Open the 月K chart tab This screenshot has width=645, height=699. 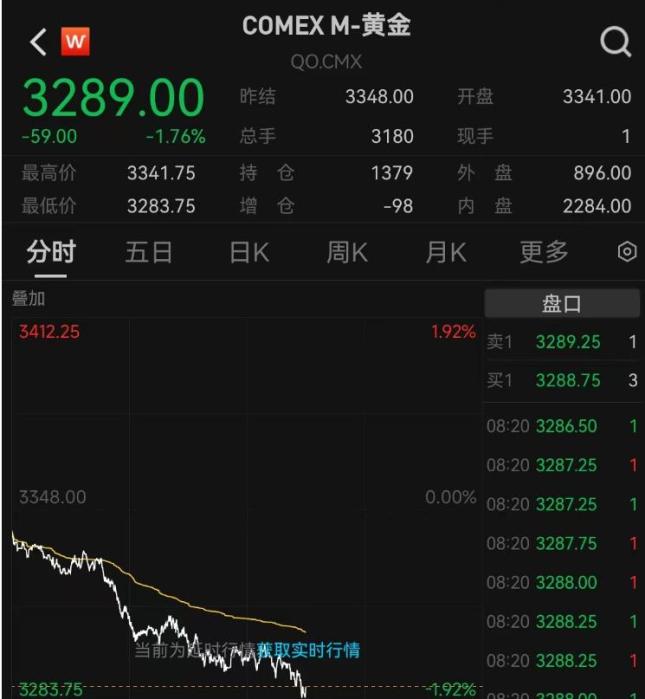click(x=446, y=252)
